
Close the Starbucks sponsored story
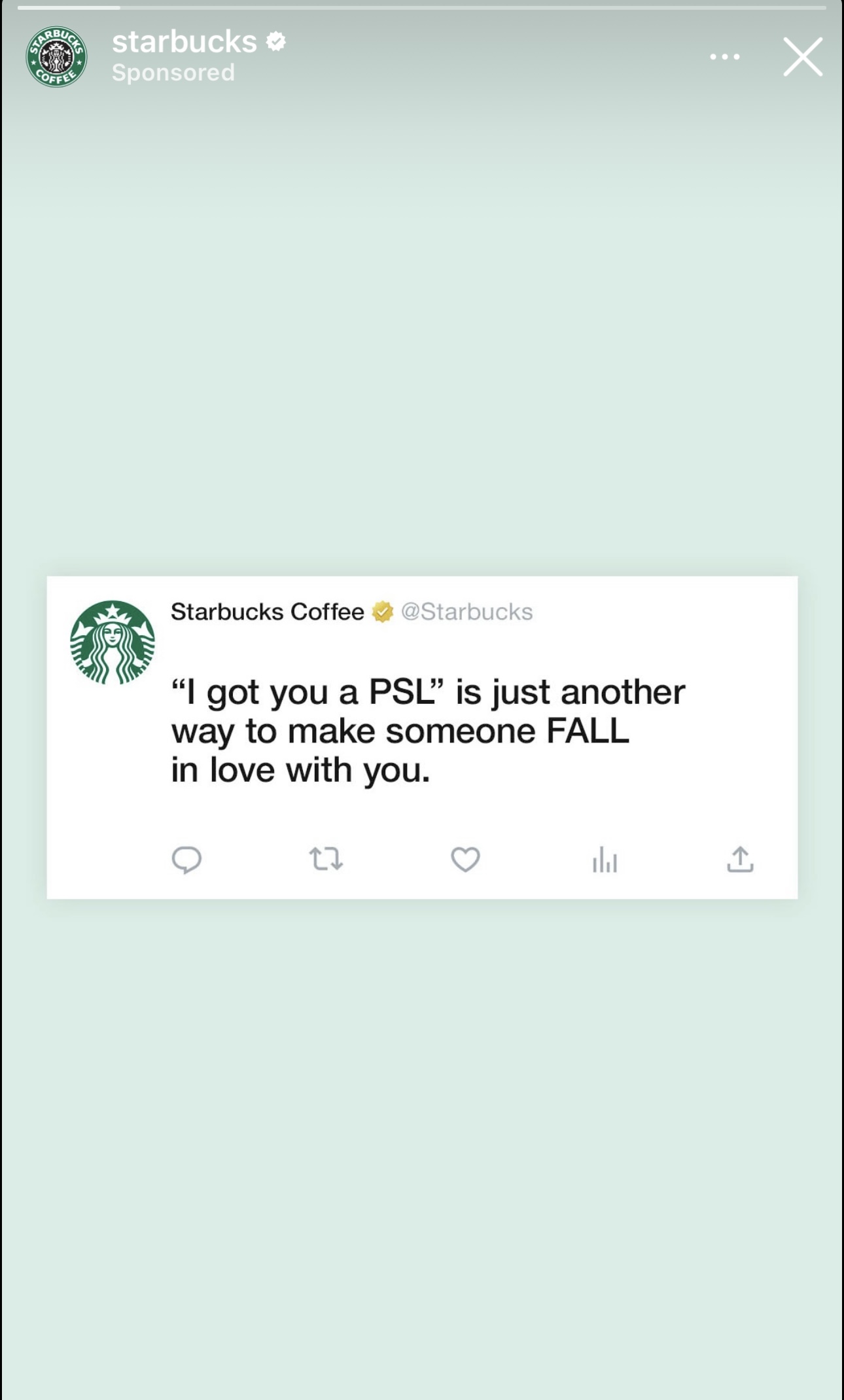pyautogui.click(x=803, y=57)
